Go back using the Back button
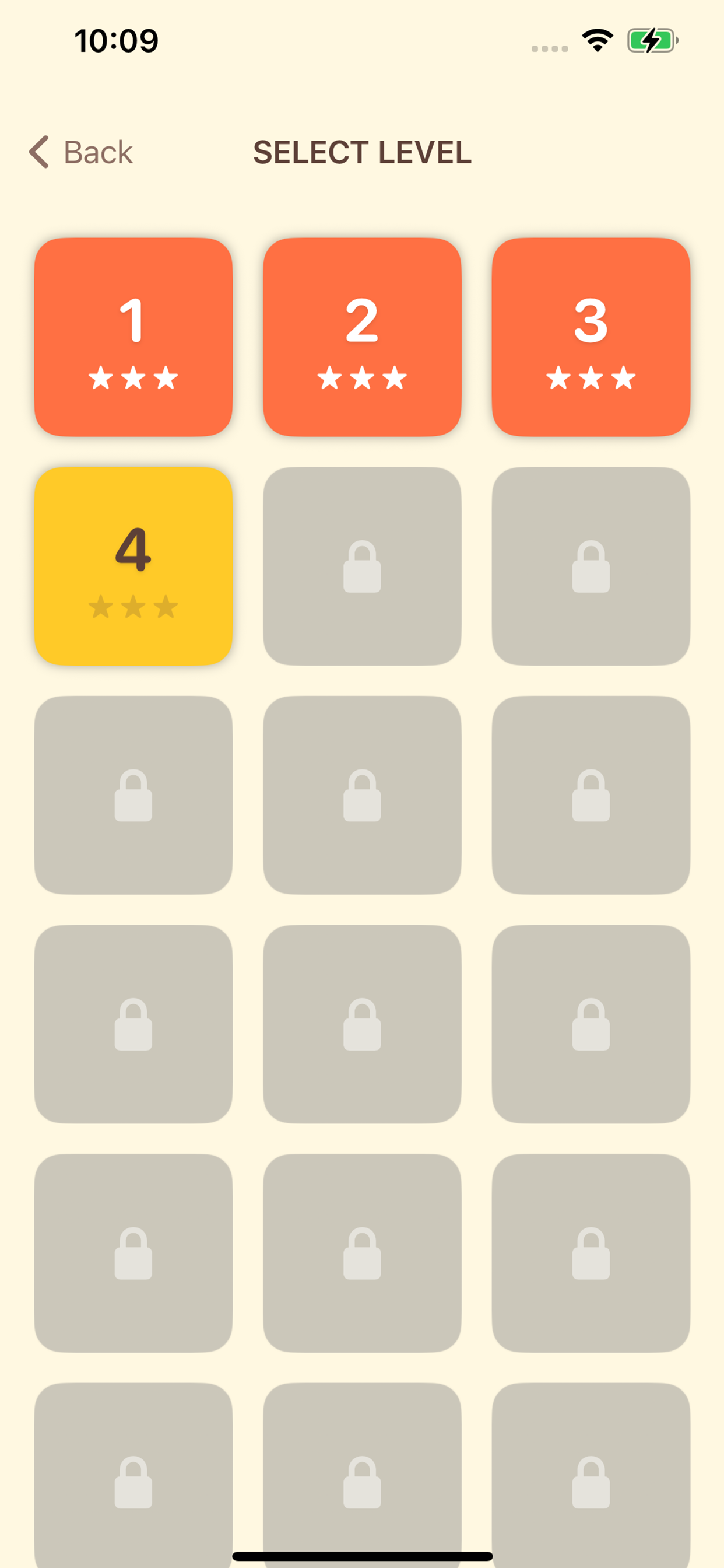This screenshot has width=724, height=1568. (82, 152)
